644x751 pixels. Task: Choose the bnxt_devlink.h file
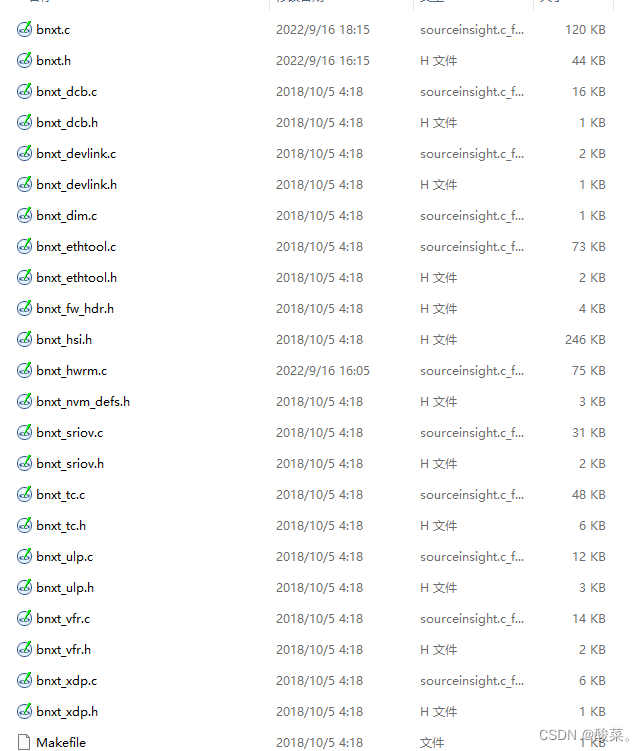[76, 185]
